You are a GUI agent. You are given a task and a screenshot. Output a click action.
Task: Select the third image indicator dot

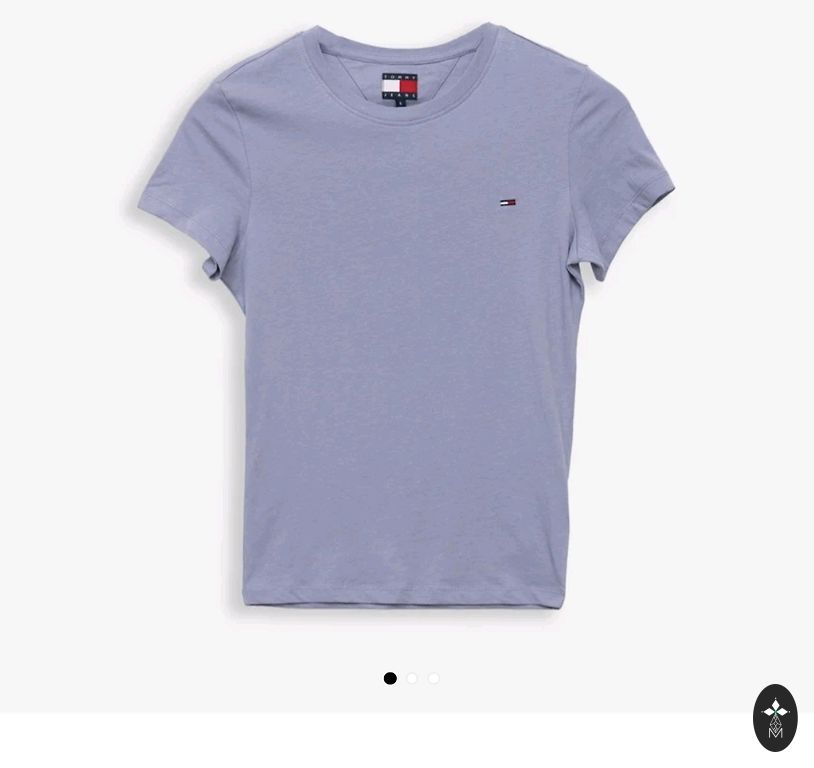coord(434,678)
